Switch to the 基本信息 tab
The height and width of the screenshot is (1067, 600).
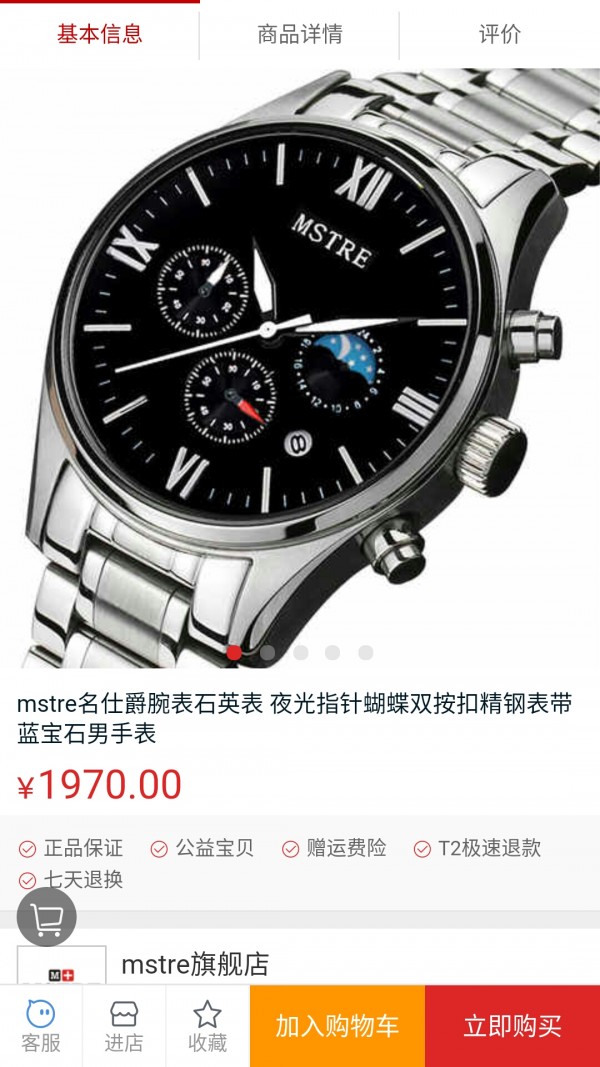pos(99,33)
